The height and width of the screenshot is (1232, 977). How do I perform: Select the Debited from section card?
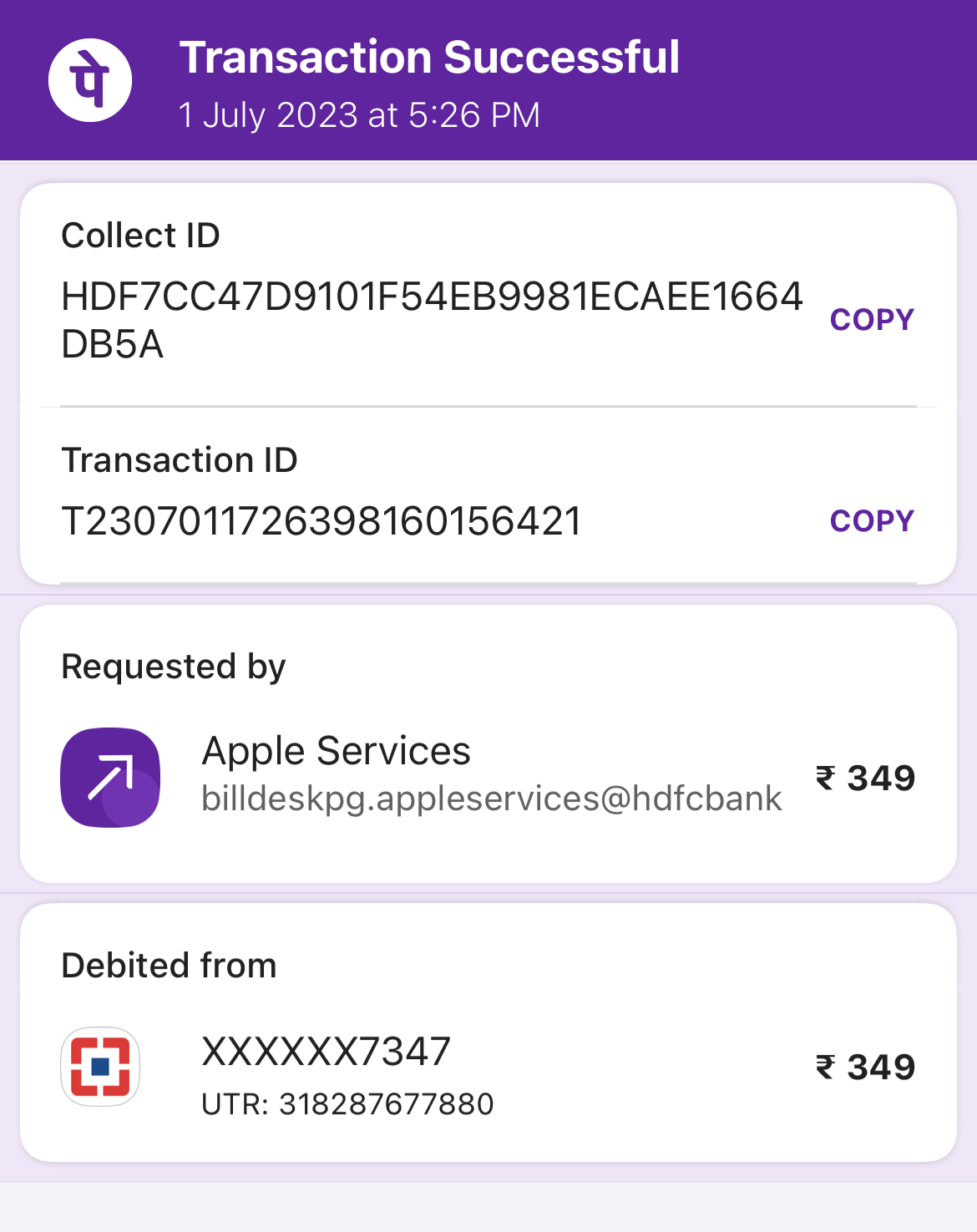[488, 1036]
